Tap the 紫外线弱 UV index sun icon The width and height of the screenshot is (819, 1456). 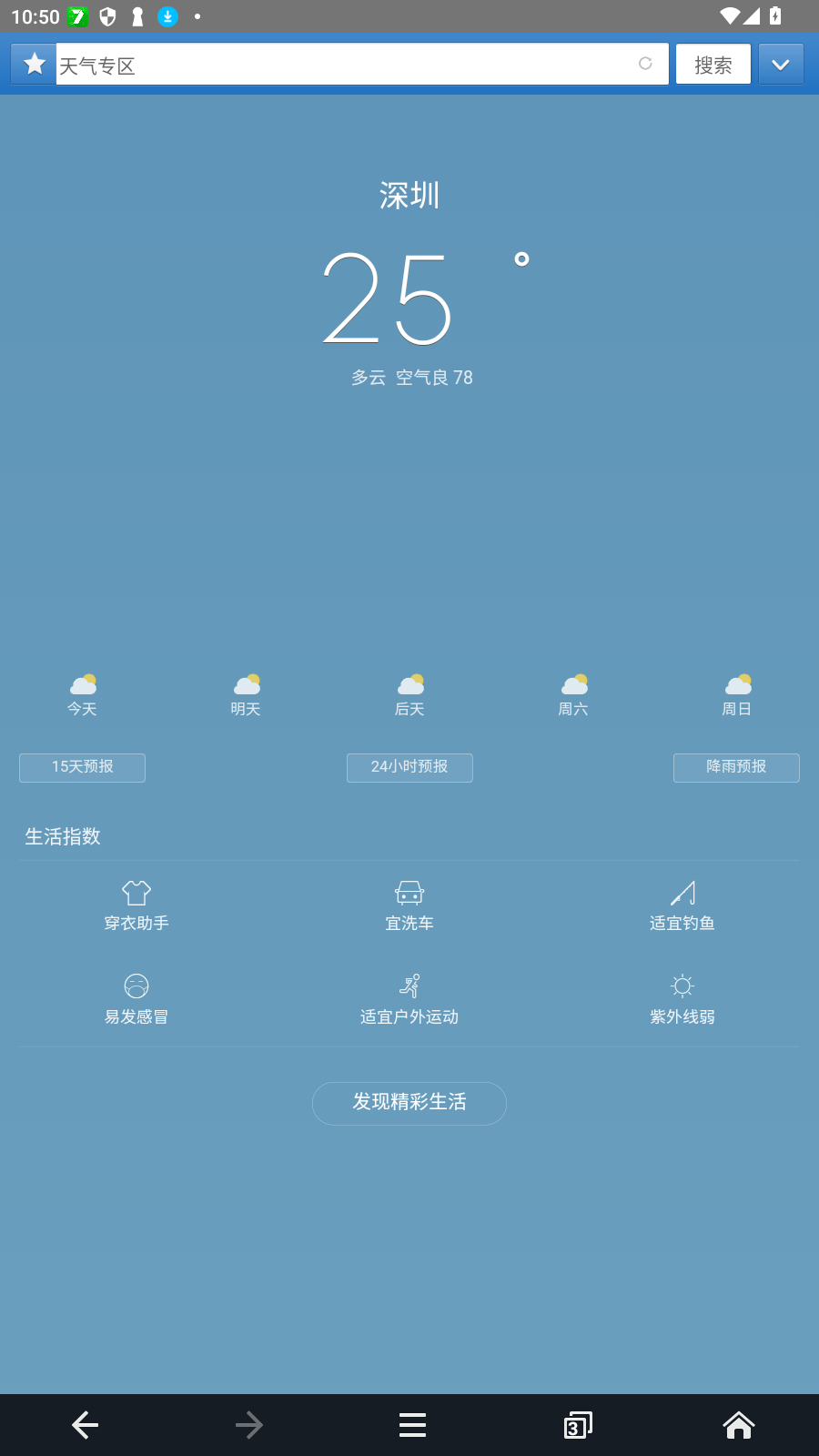click(x=682, y=986)
